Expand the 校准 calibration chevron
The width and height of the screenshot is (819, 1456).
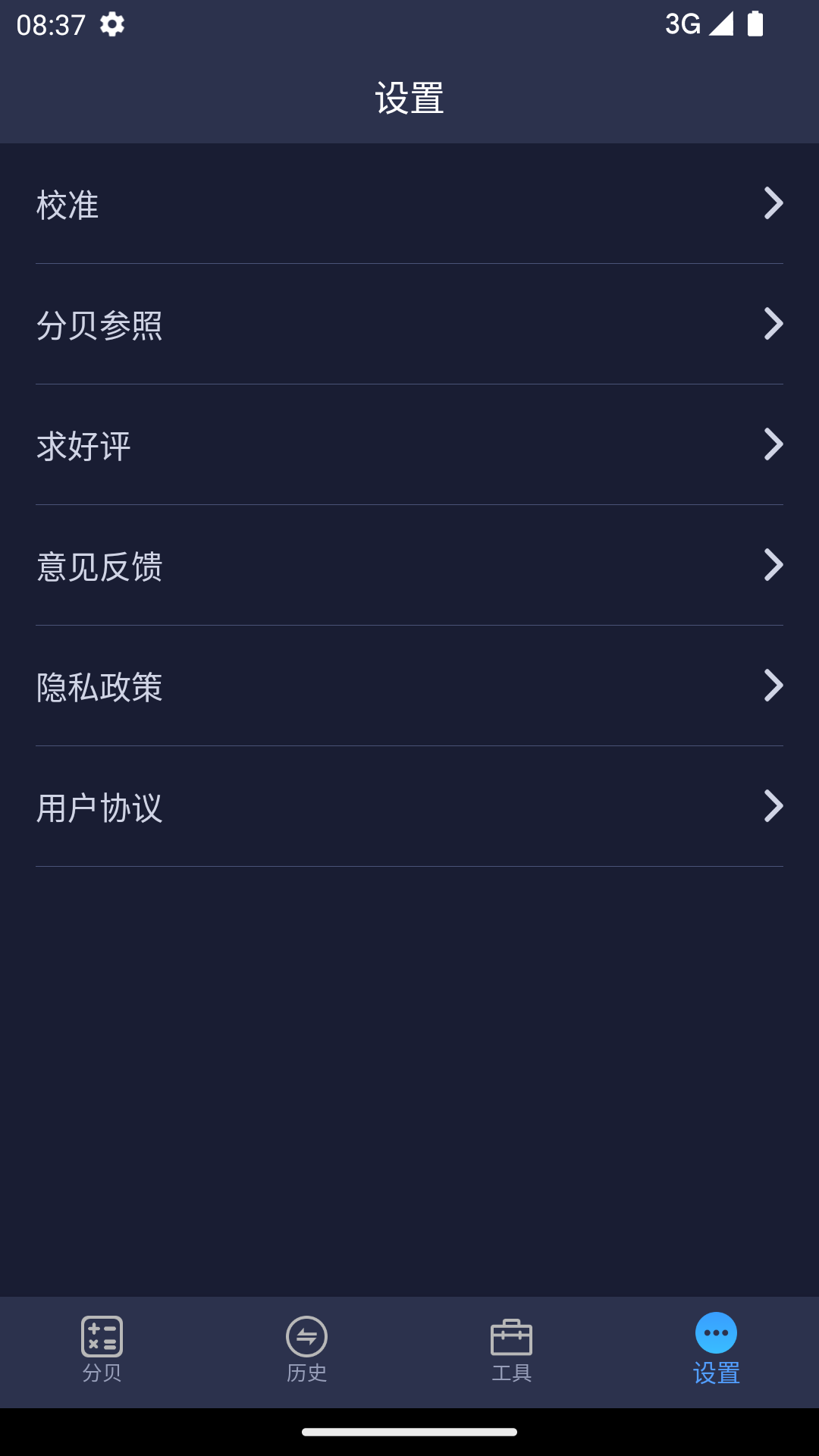(774, 203)
